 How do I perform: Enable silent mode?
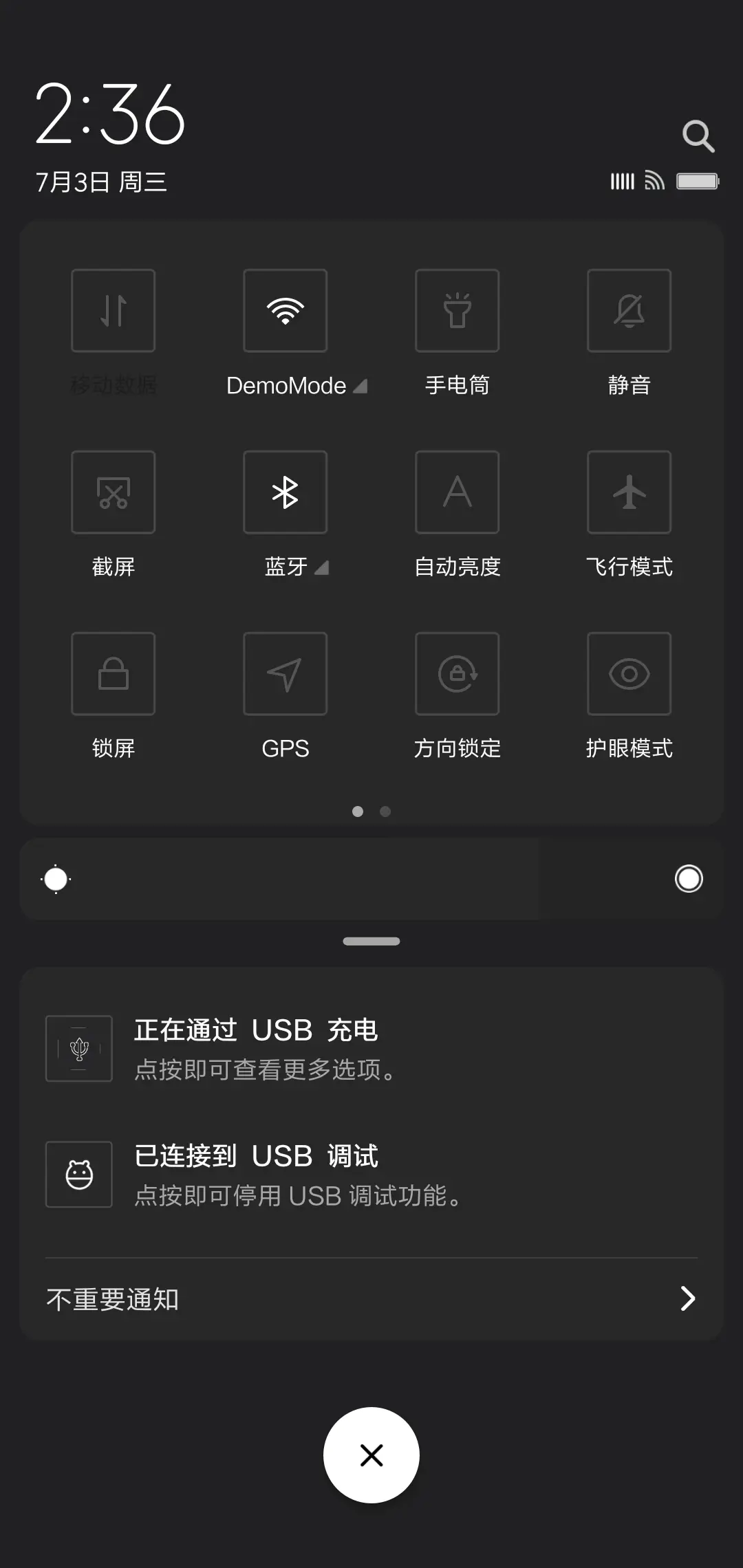tap(629, 311)
